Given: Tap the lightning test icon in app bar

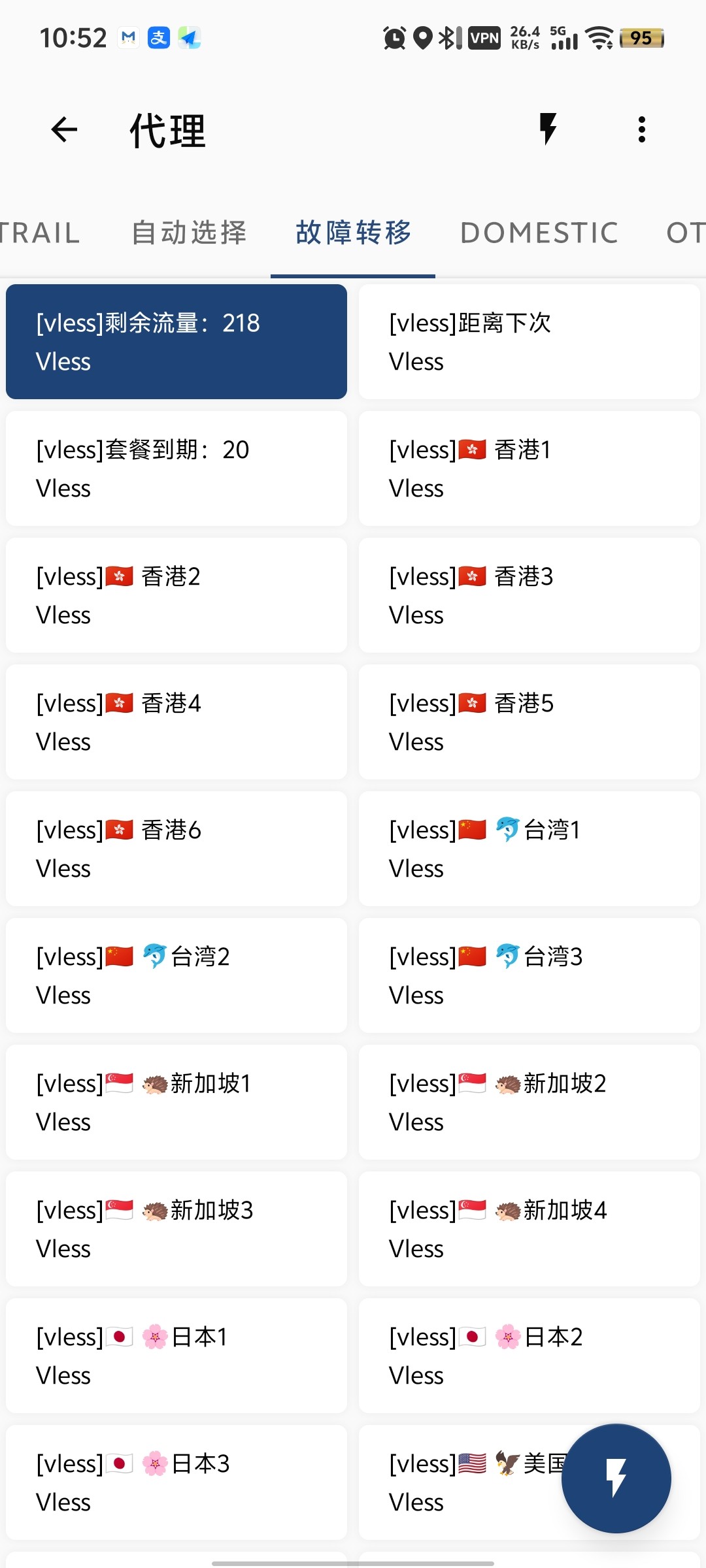Looking at the screenshot, I should click(x=548, y=129).
